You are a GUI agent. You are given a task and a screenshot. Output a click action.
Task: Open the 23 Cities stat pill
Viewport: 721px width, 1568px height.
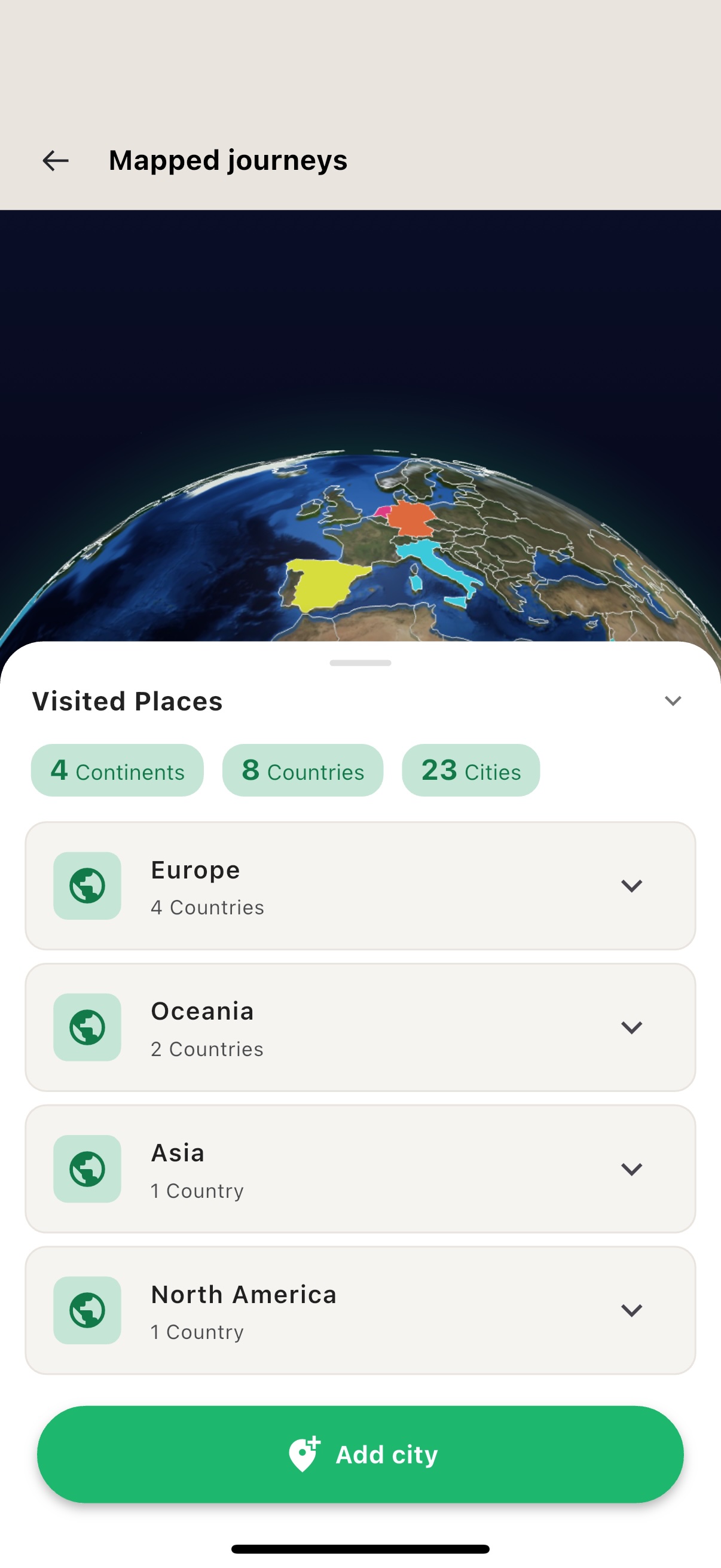(x=471, y=770)
